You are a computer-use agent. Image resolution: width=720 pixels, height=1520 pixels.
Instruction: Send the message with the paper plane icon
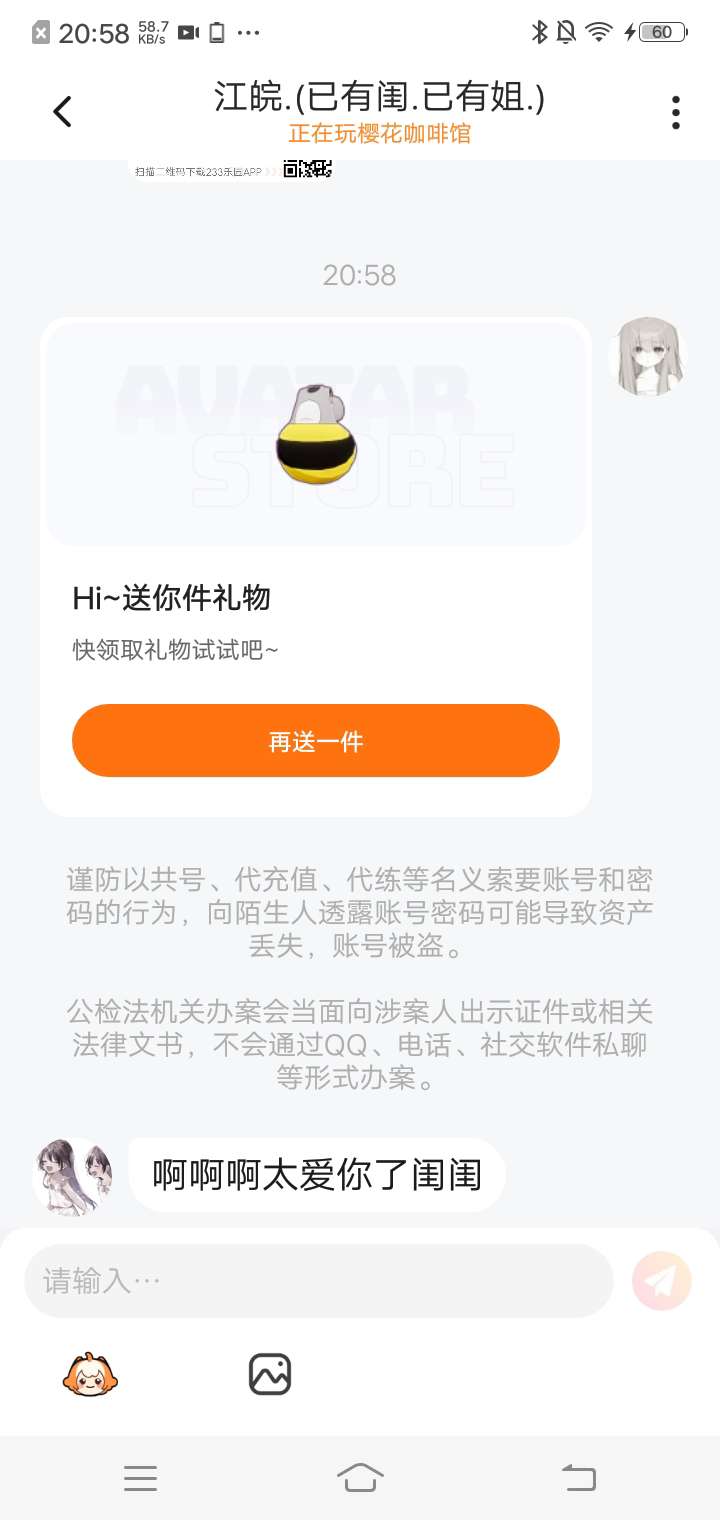(x=662, y=1280)
